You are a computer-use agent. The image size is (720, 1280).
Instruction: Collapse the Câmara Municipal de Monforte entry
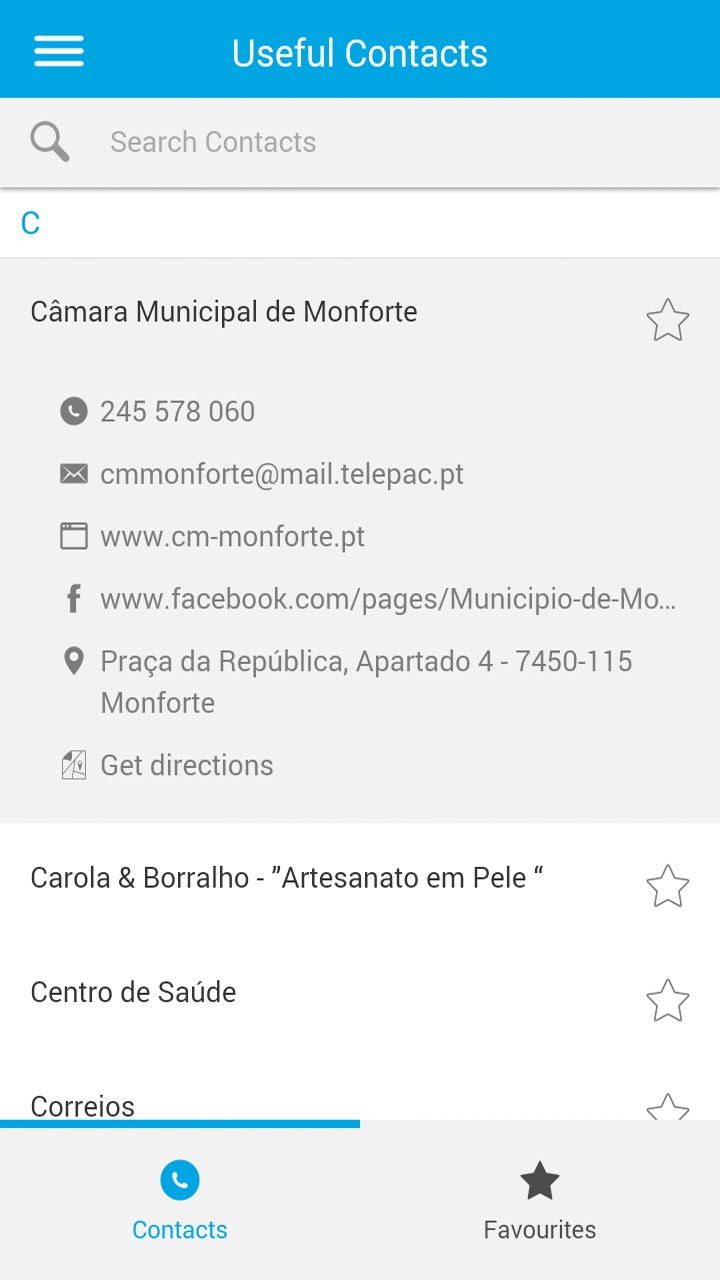(224, 312)
